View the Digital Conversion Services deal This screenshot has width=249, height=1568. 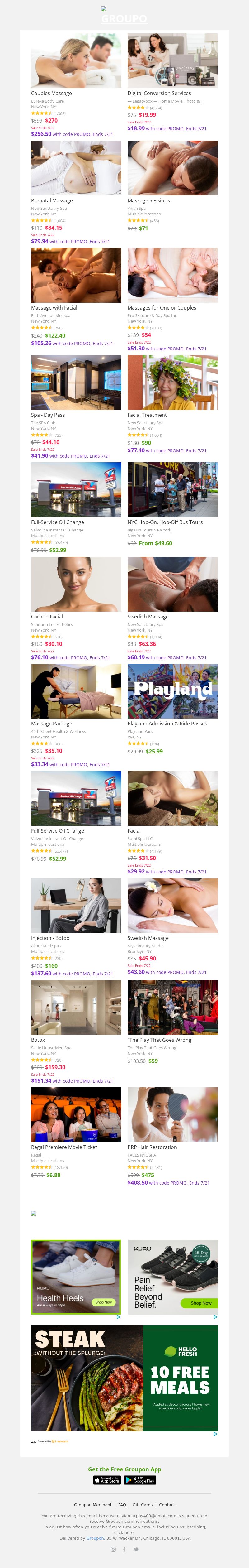pyautogui.click(x=172, y=61)
